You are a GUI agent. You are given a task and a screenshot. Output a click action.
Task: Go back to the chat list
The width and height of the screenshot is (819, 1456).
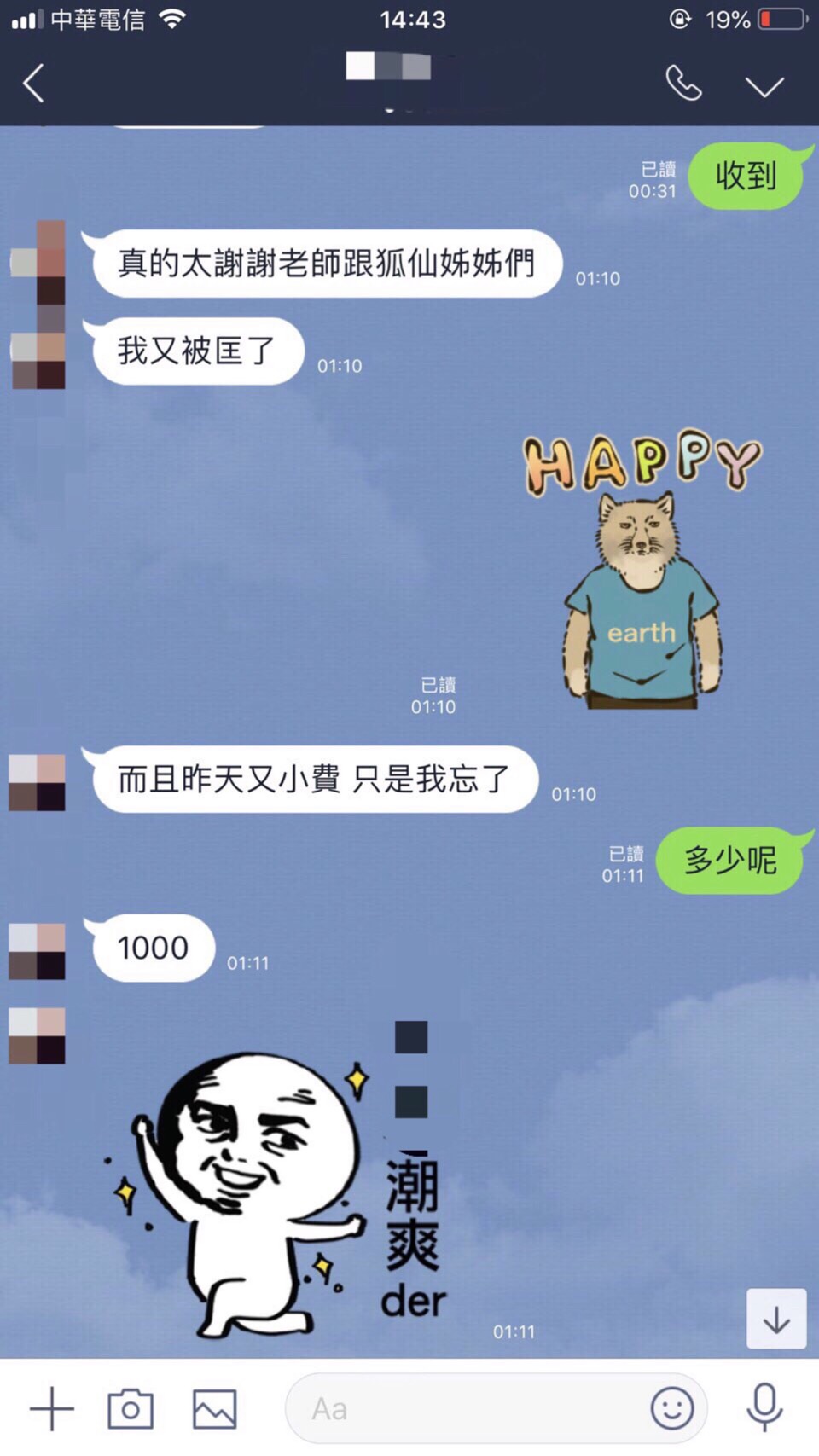33,84
